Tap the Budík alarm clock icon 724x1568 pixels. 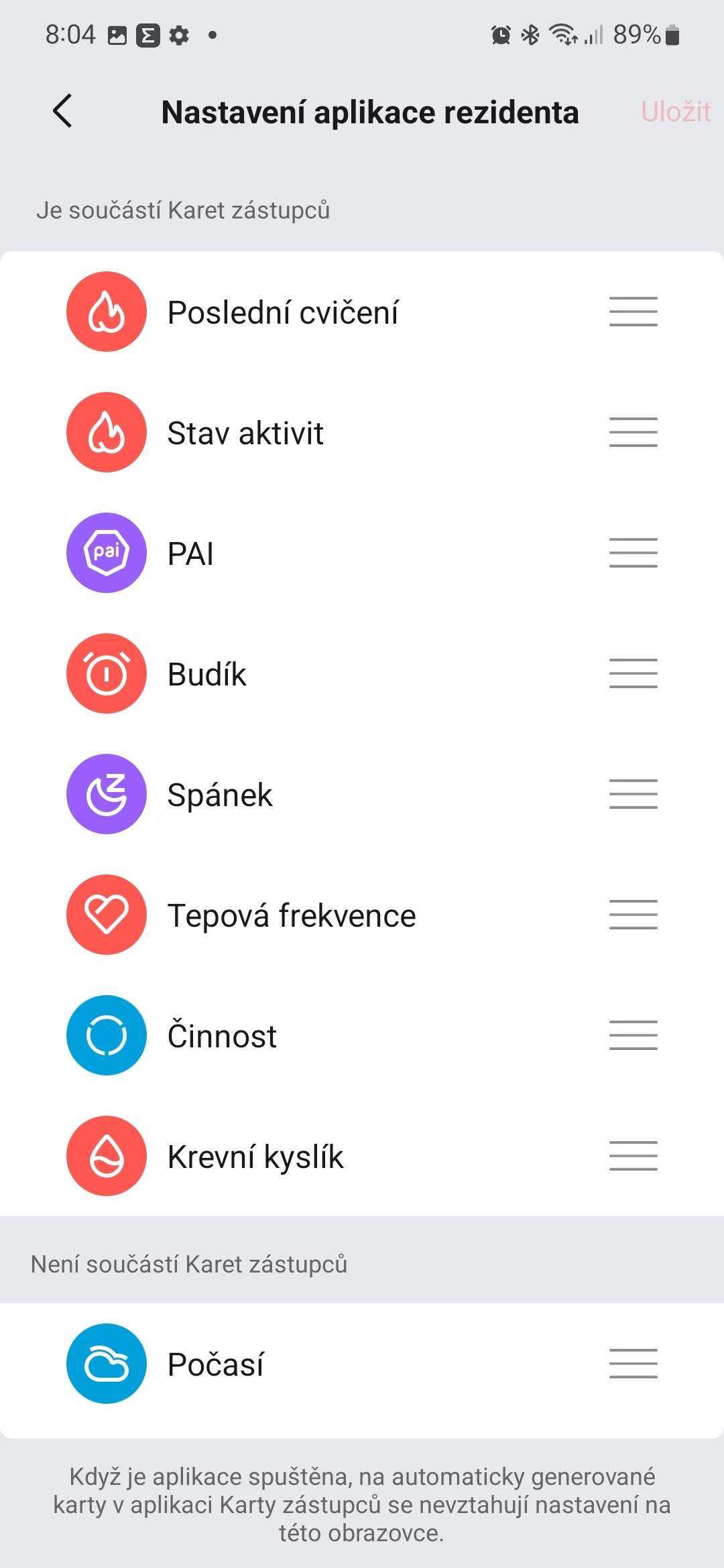[106, 673]
